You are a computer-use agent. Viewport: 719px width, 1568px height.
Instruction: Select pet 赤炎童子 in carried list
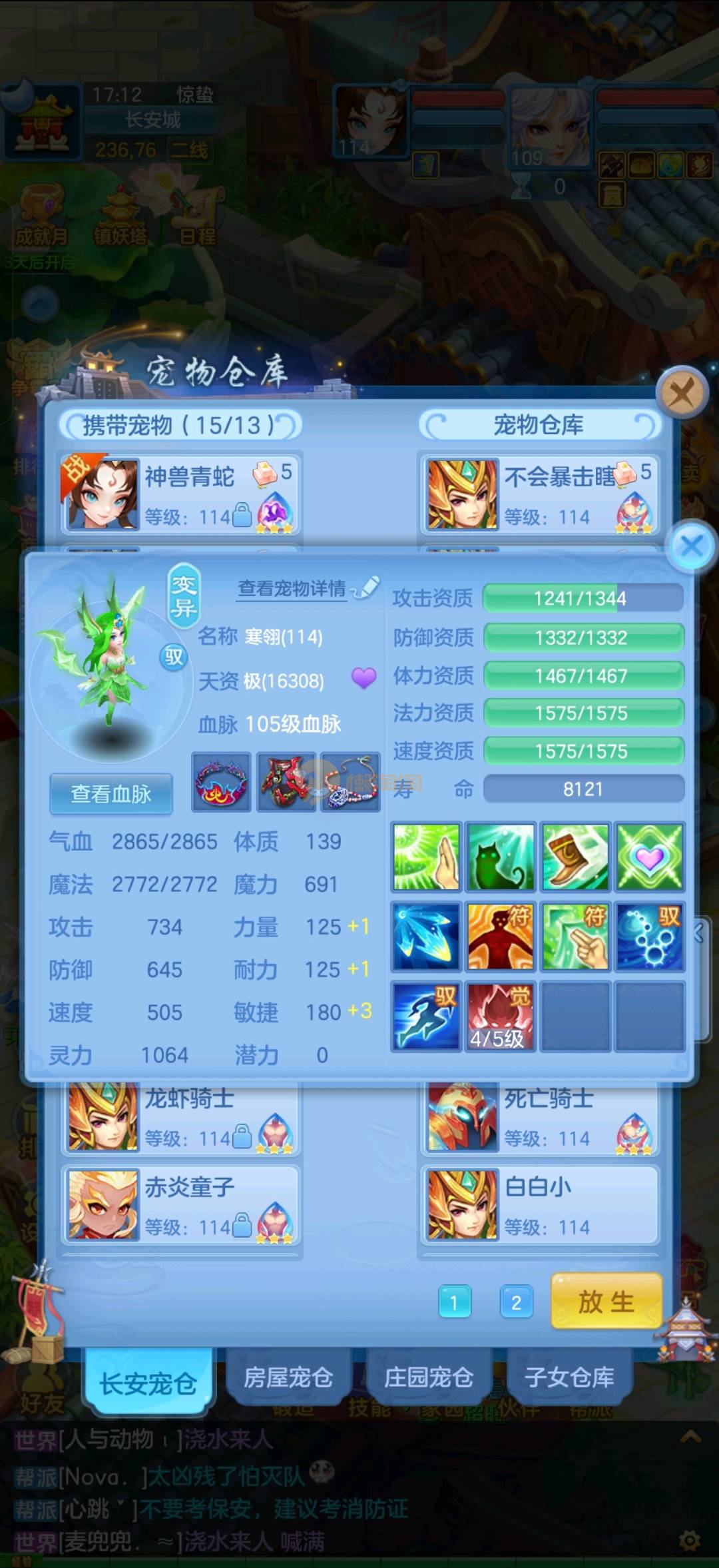180,1206
